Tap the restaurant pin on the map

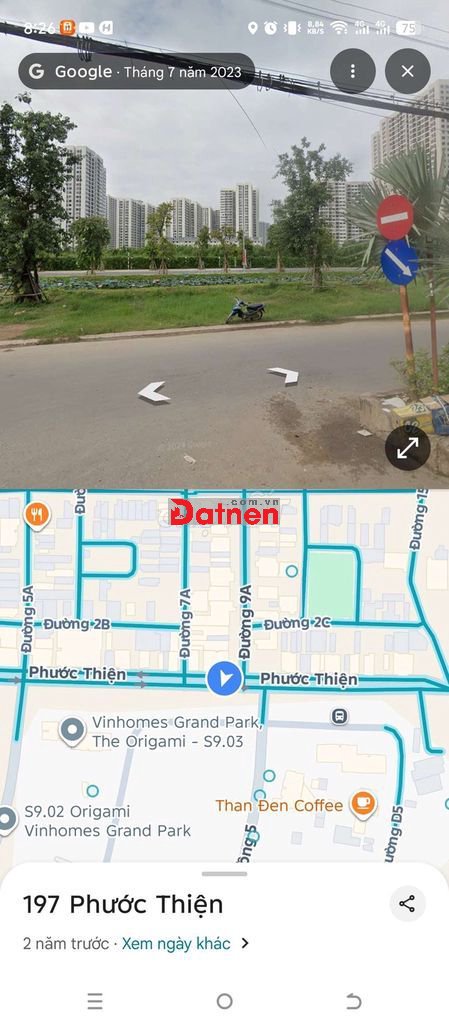pos(37,516)
